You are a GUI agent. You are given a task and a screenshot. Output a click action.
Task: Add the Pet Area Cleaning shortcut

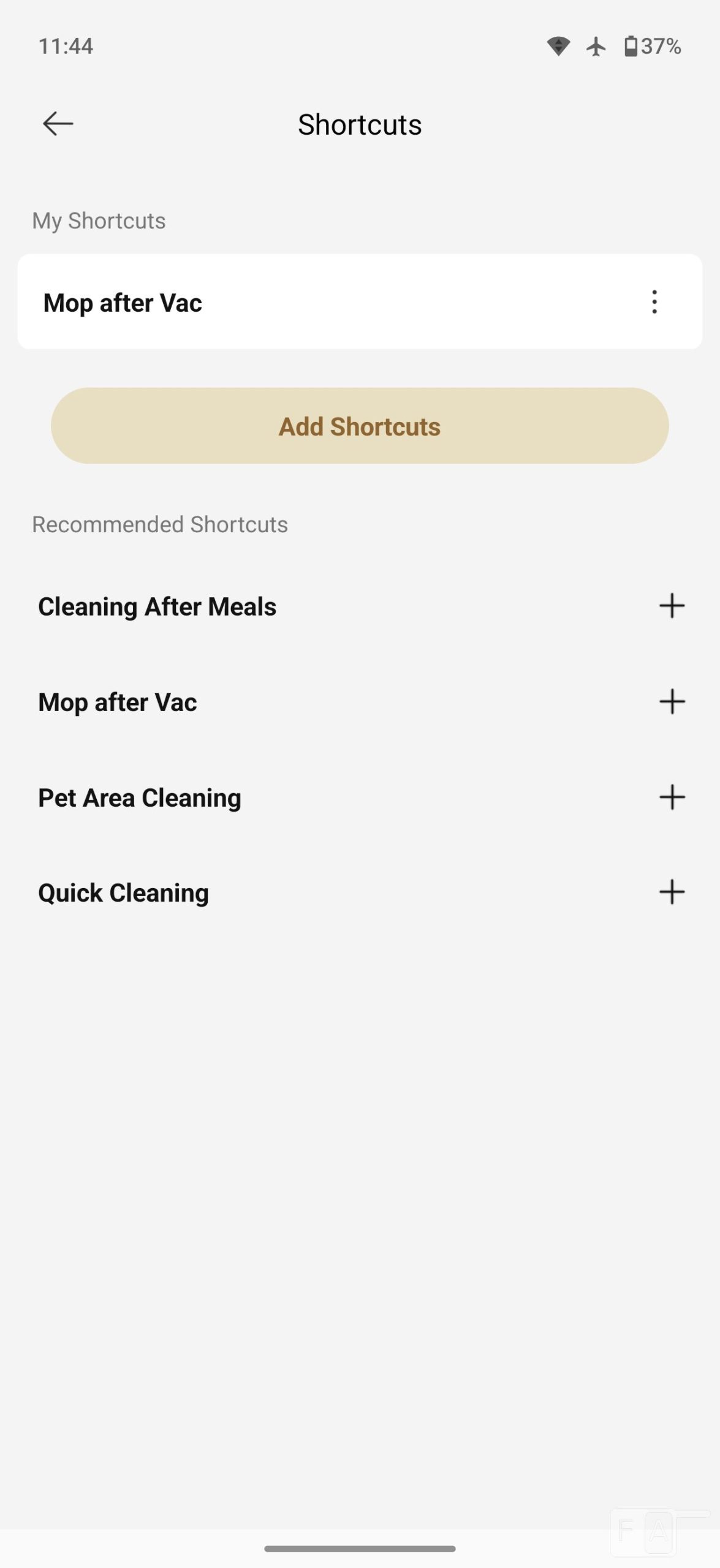tap(672, 797)
